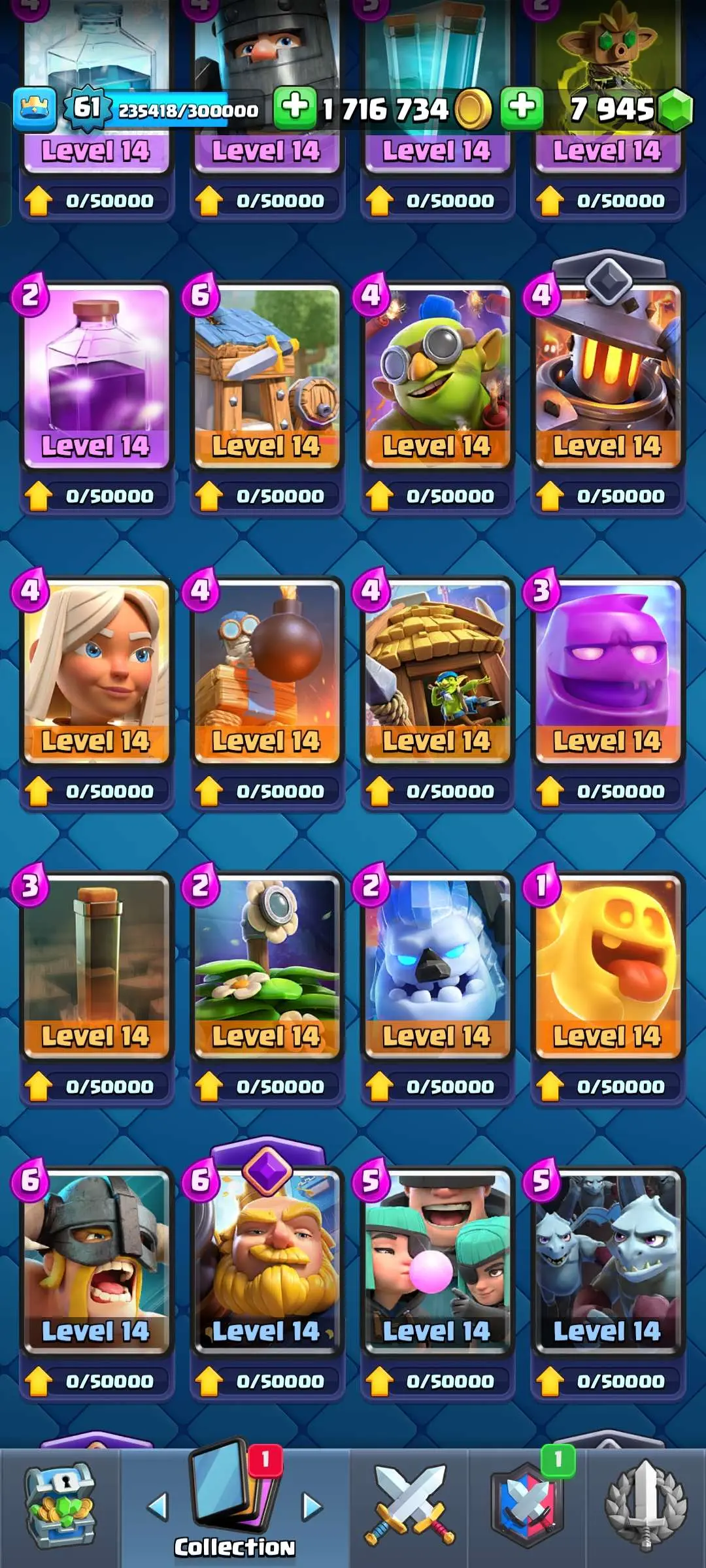Select the Bomb Tower card

[x=266, y=671]
